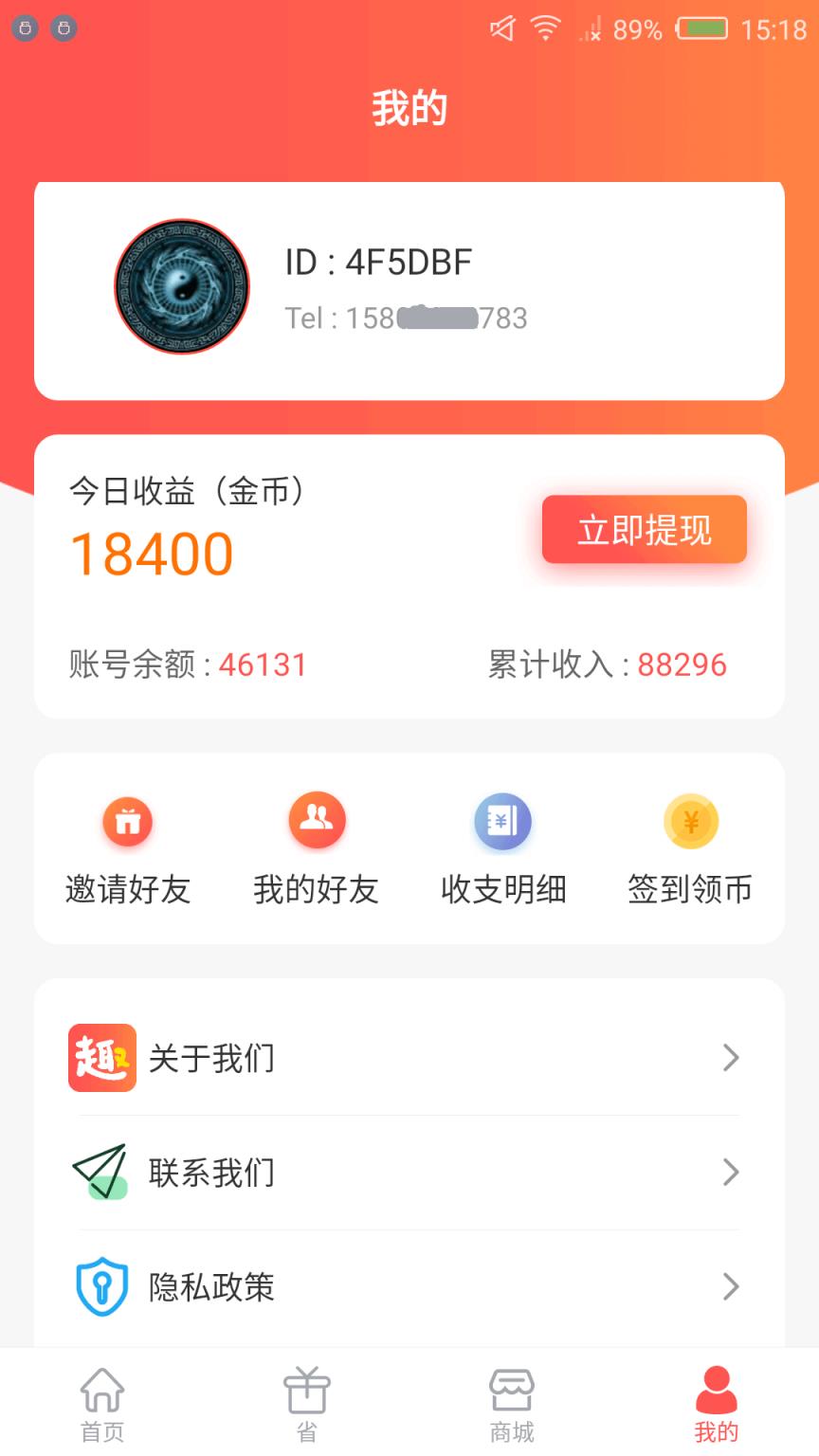Viewport: 819px width, 1456px height.
Task: Tap the 签到领币 coin icon
Action: [691, 821]
